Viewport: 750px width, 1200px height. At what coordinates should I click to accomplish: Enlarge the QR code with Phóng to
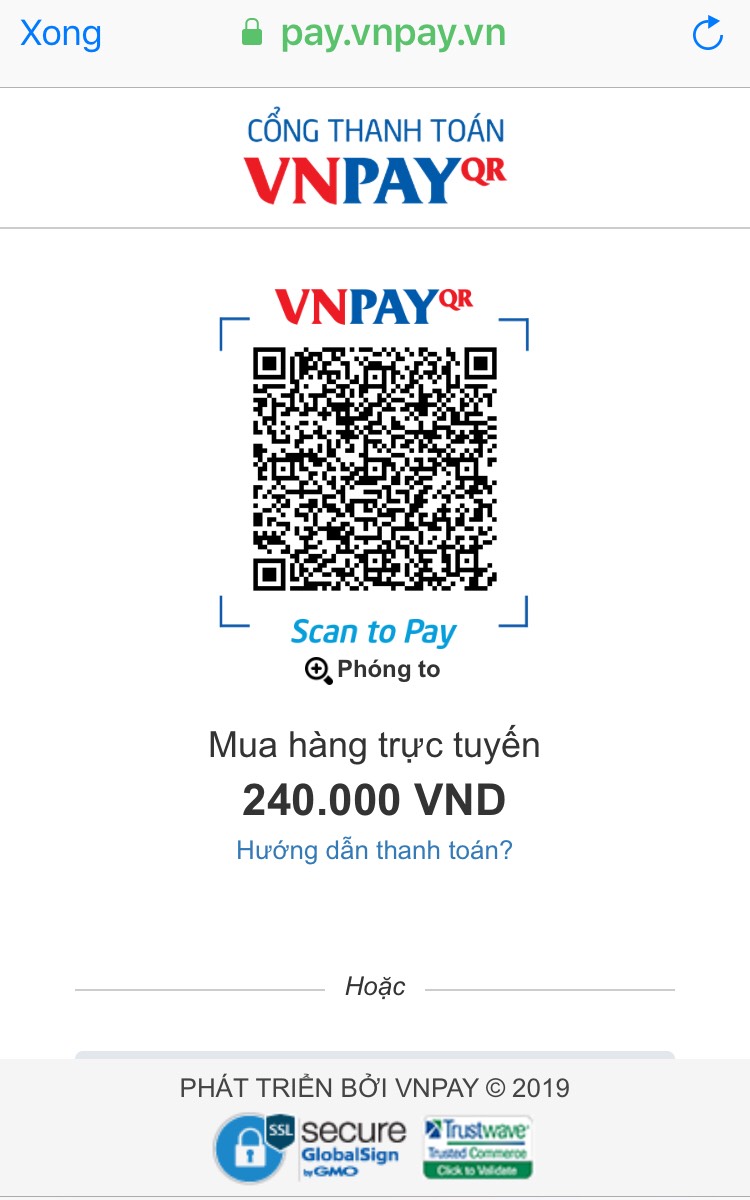pyautogui.click(x=373, y=670)
